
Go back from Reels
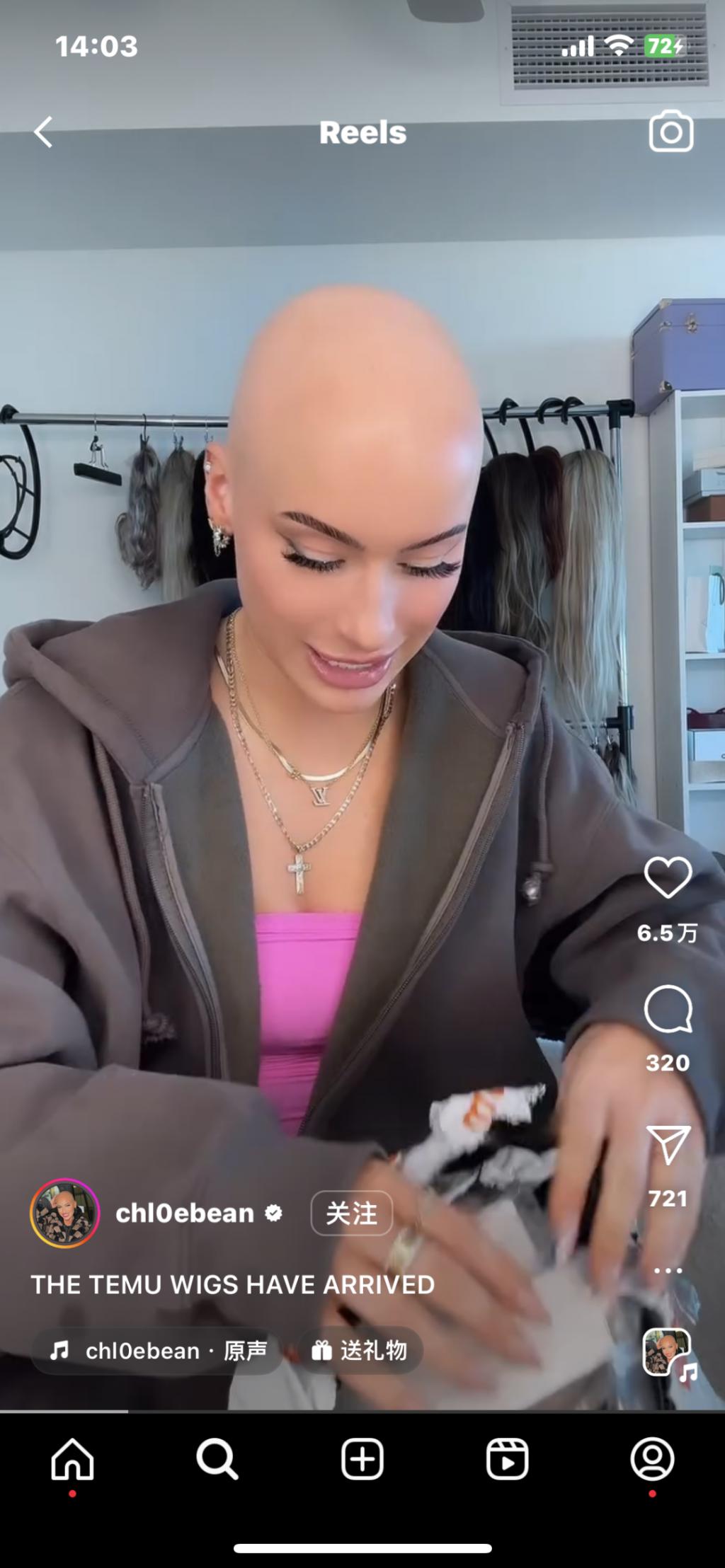tap(43, 132)
